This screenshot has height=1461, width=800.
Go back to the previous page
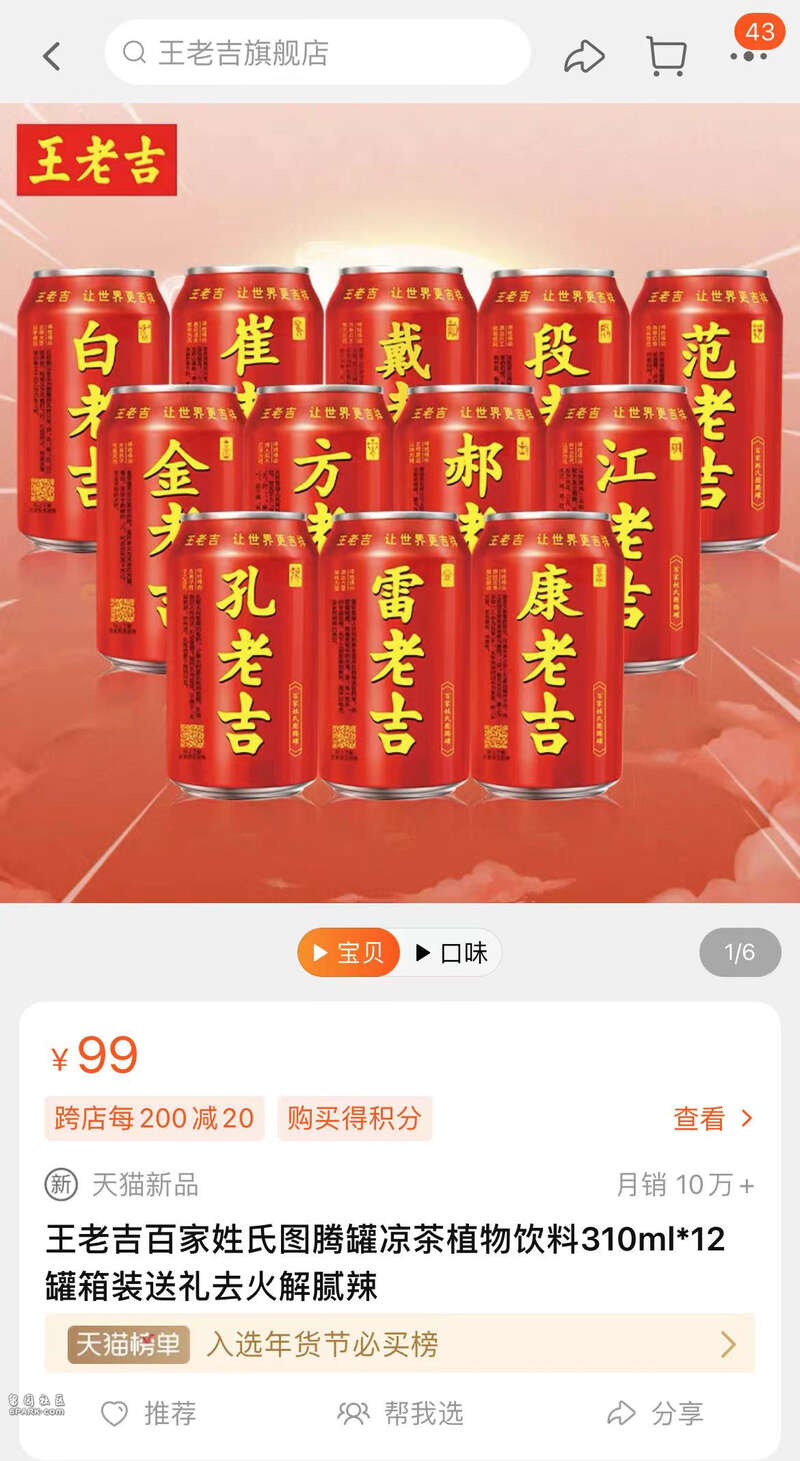(x=52, y=56)
